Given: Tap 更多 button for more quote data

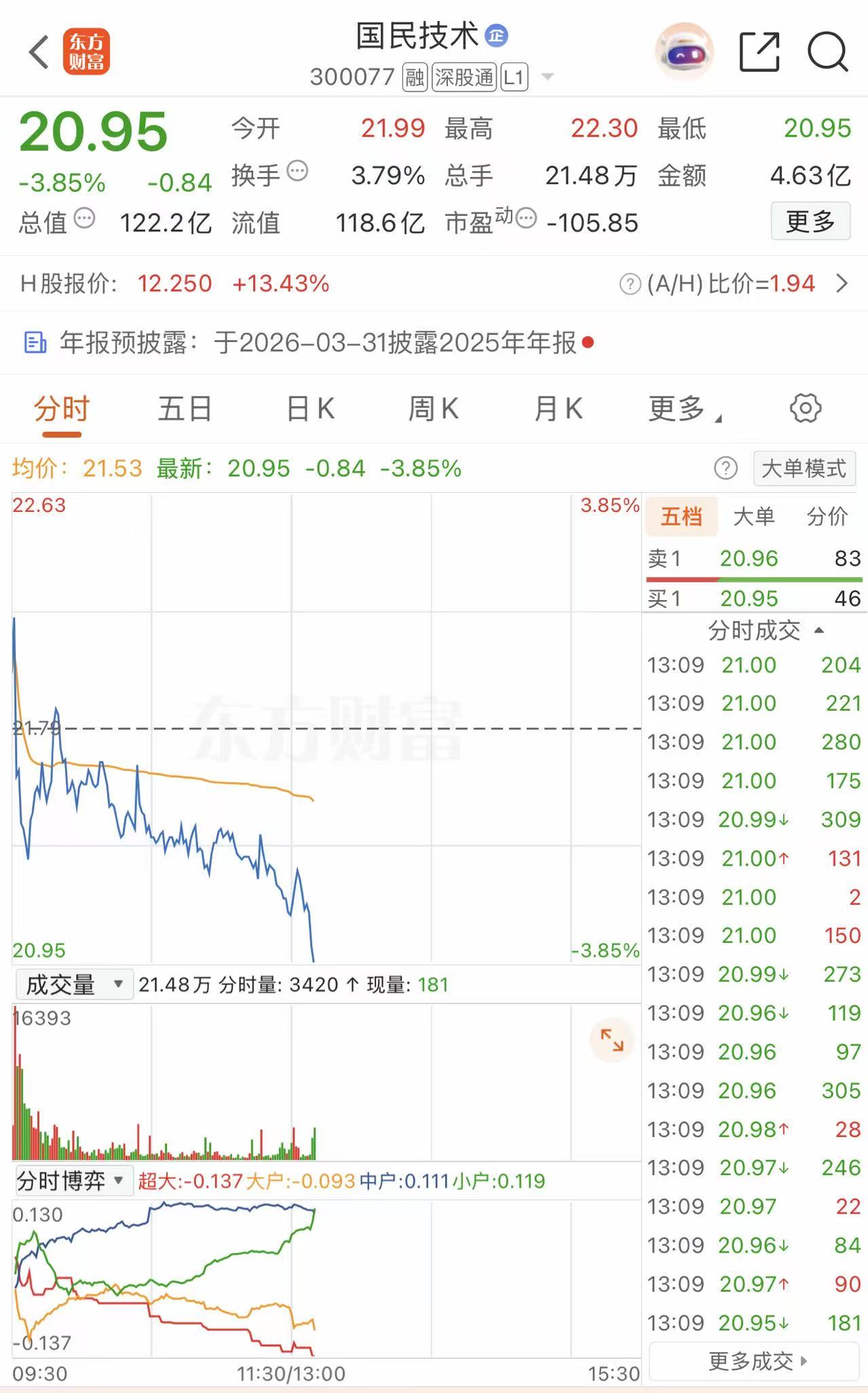Looking at the screenshot, I should point(810,221).
